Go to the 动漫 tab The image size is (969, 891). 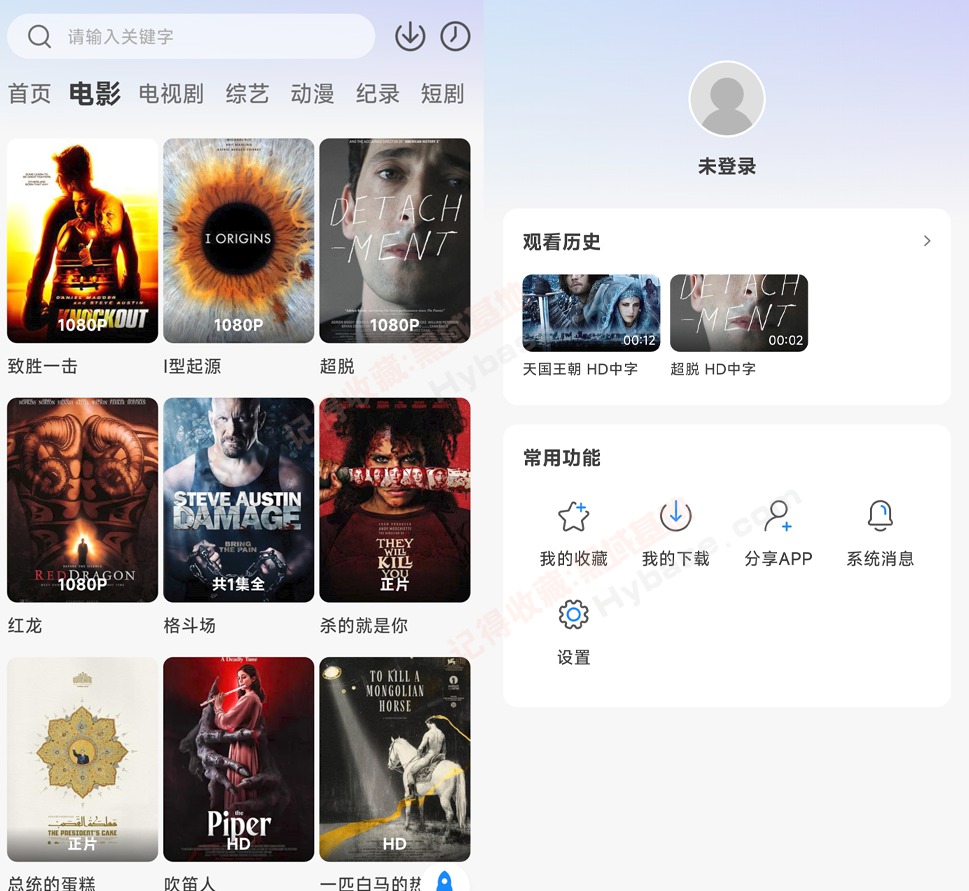(312, 94)
